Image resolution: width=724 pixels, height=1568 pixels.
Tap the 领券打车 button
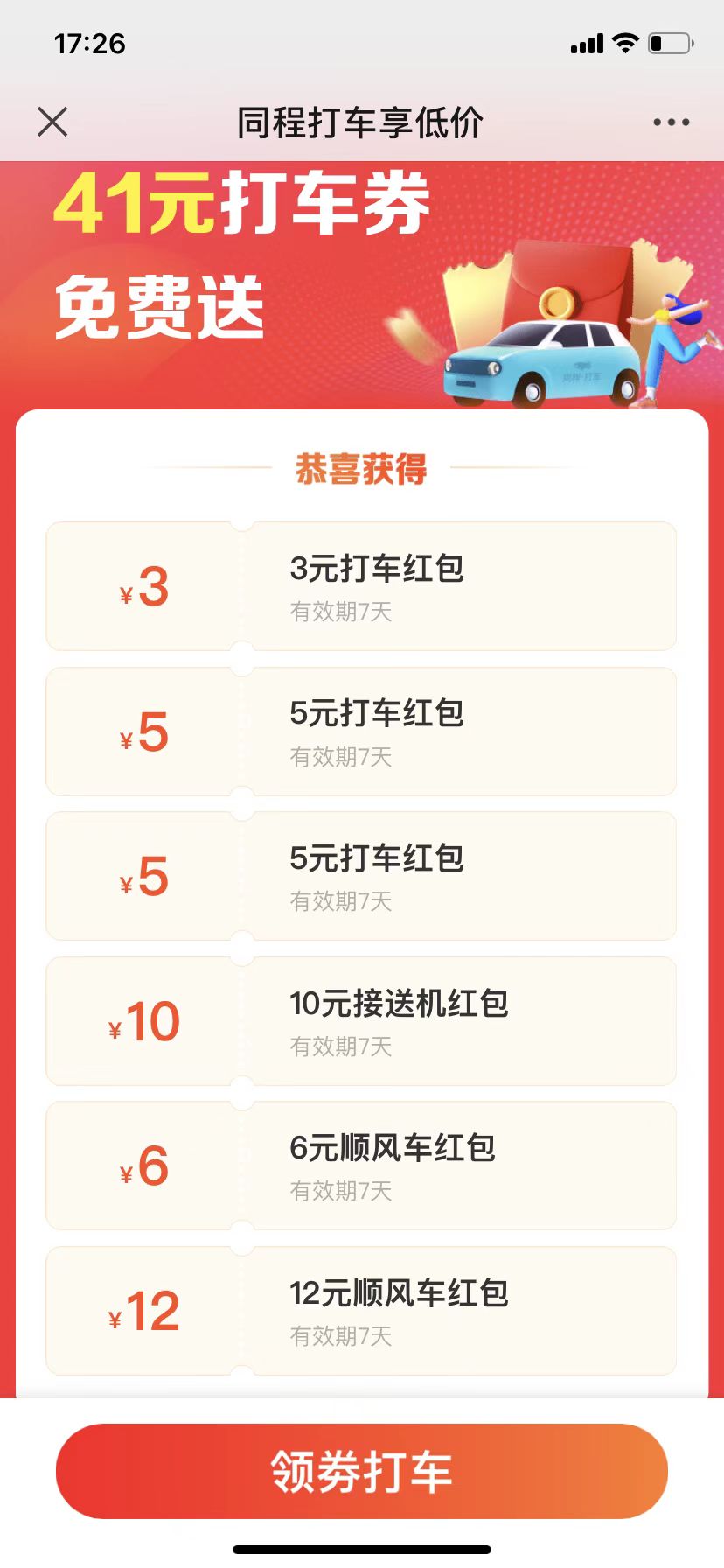(361, 1471)
